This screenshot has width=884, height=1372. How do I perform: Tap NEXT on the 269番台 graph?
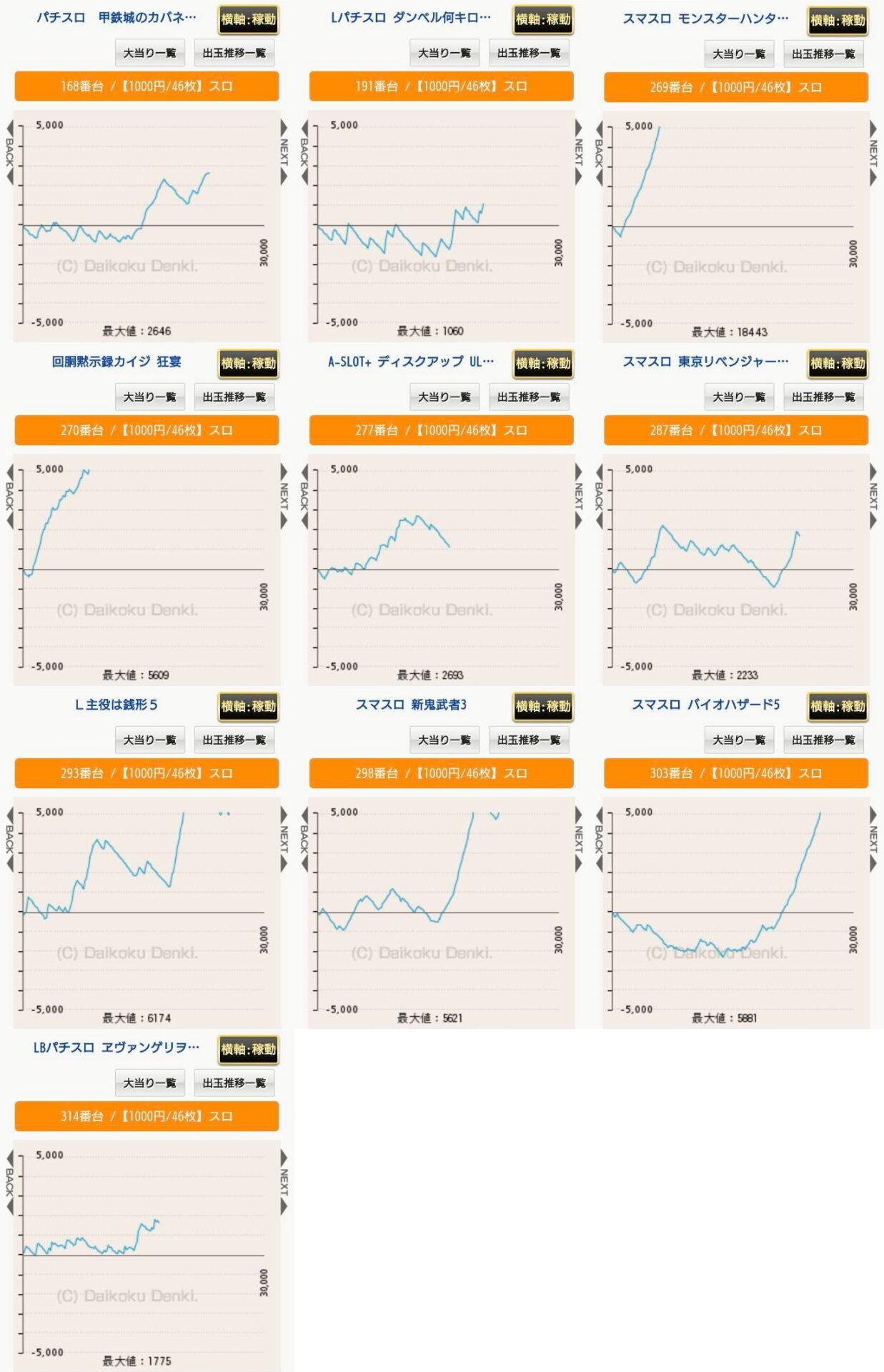click(x=873, y=153)
